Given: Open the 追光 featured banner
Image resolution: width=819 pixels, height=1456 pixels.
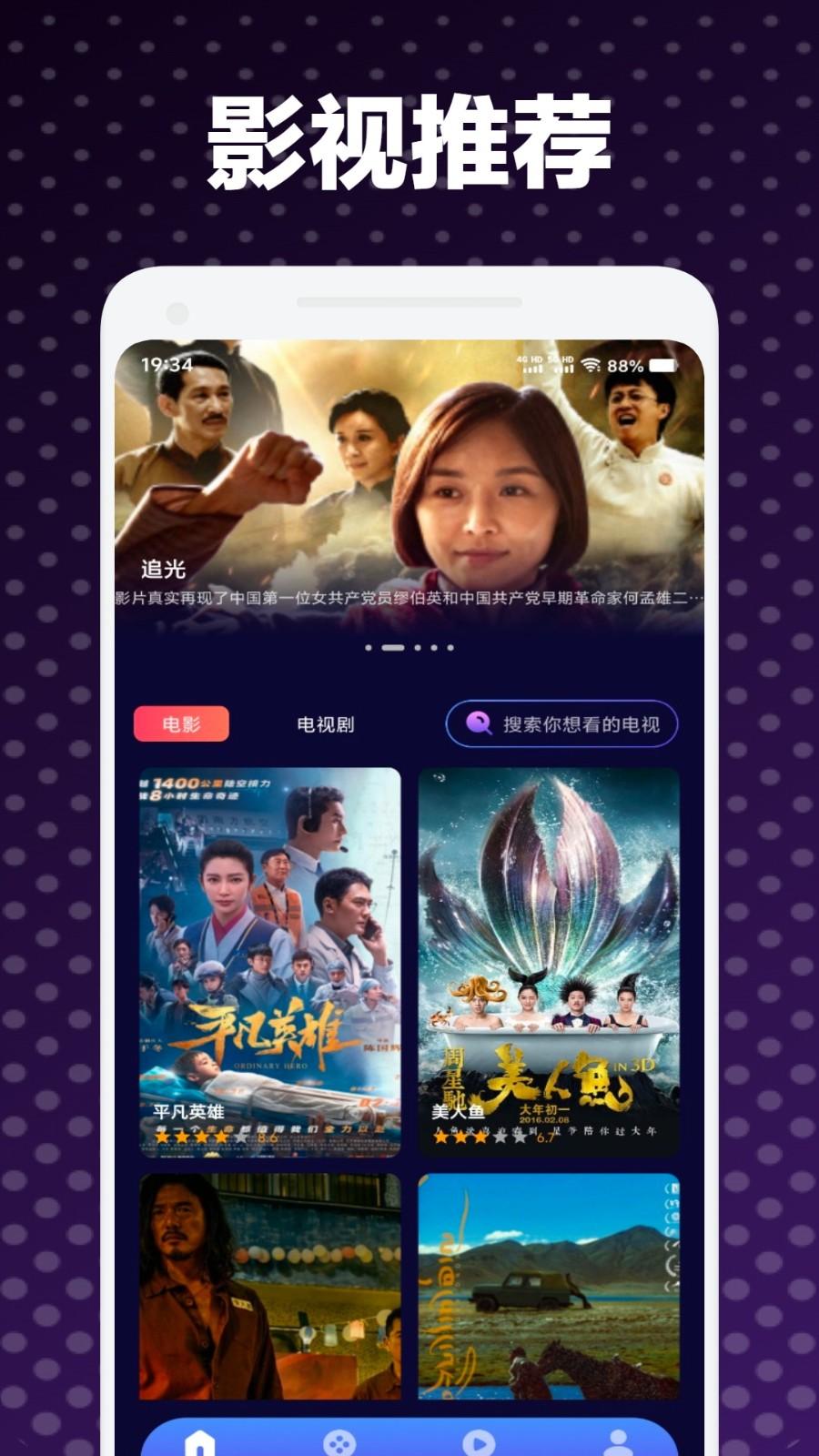Looking at the screenshot, I should (x=409, y=482).
